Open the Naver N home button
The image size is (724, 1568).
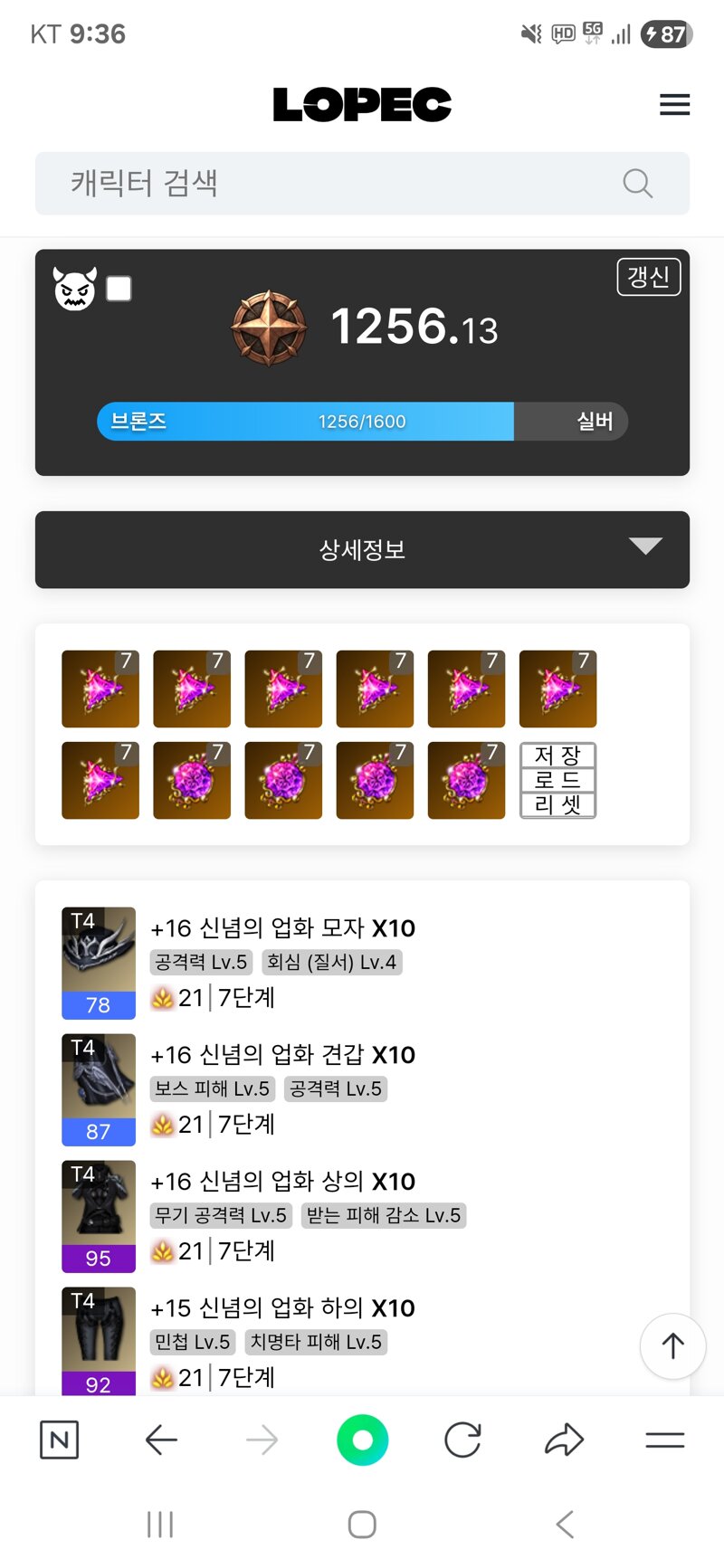pyautogui.click(x=60, y=1440)
